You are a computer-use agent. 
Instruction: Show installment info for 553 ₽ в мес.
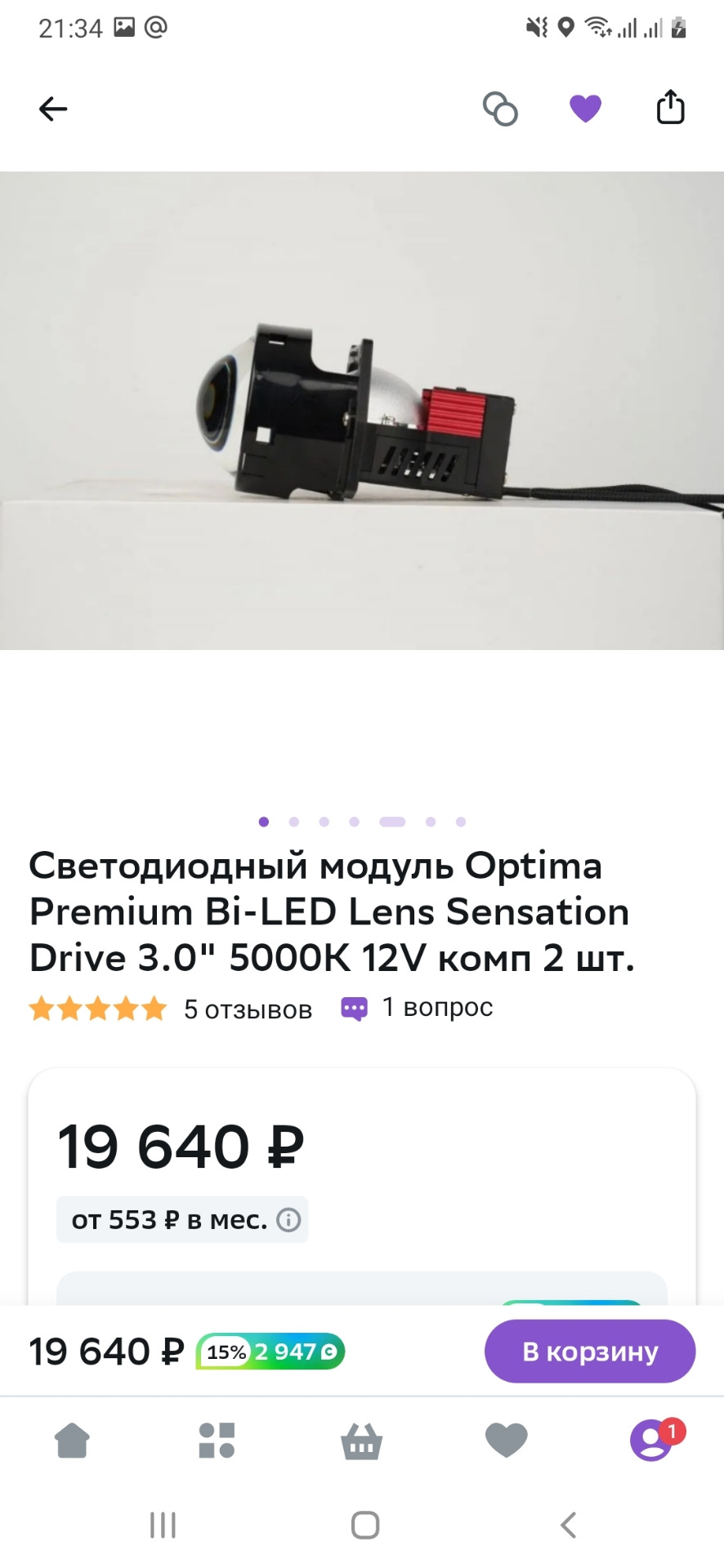tap(288, 1220)
